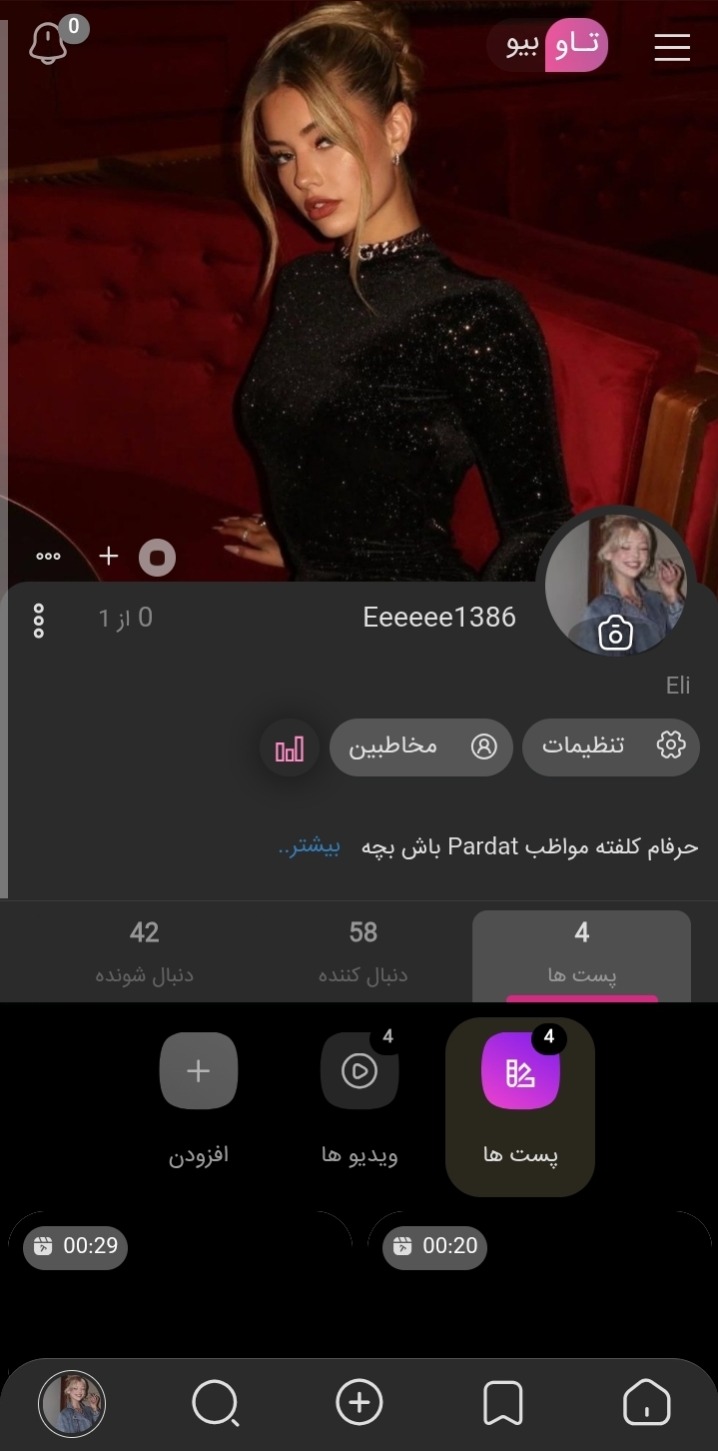View the 42 دنبال شونده following

click(144, 952)
